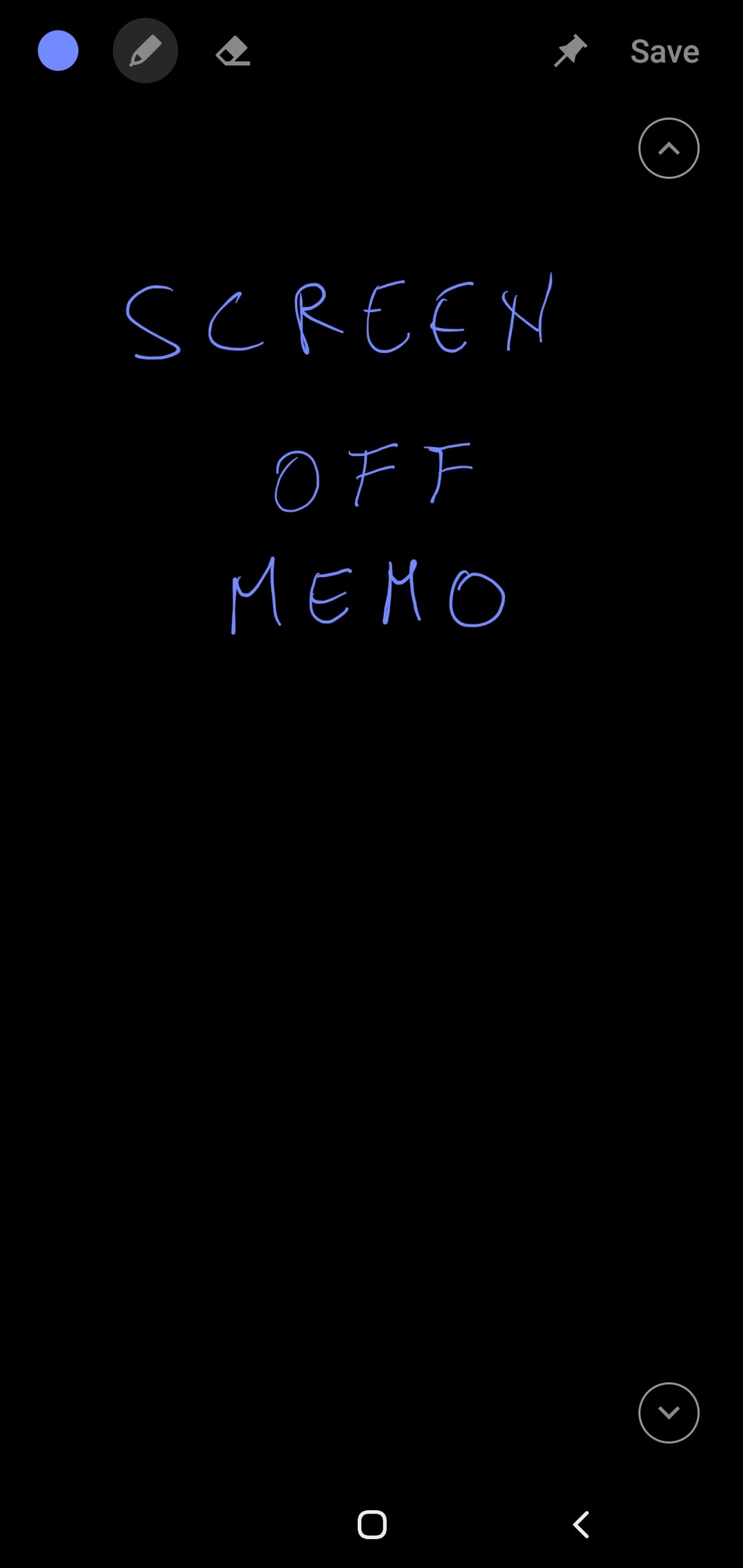
Task: Select the pen tool
Action: [x=145, y=51]
